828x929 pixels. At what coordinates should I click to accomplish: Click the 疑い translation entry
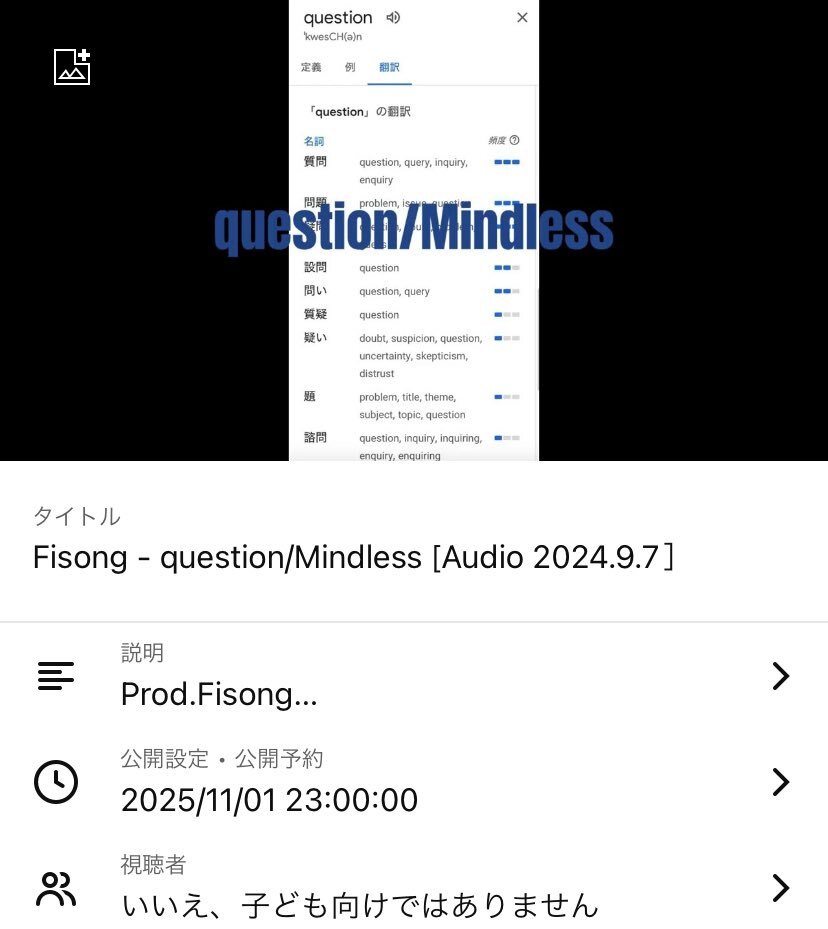315,338
